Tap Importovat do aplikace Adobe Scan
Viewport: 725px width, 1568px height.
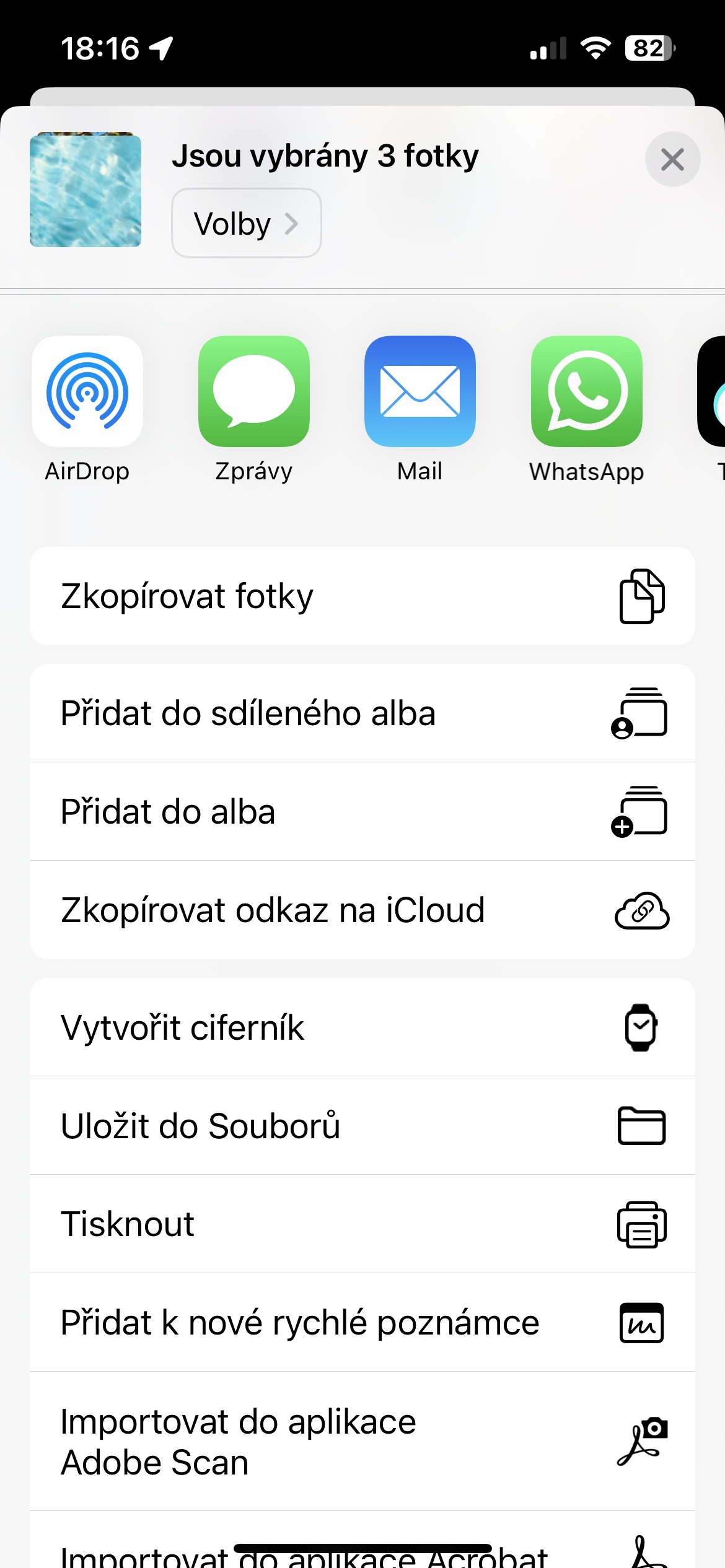pos(362,1442)
